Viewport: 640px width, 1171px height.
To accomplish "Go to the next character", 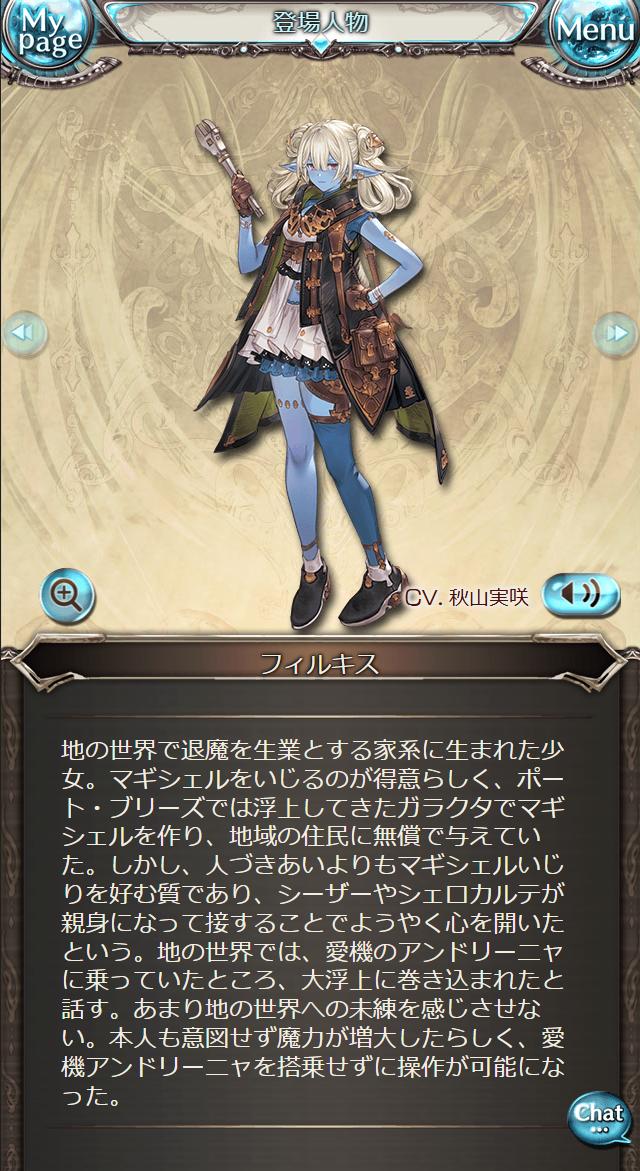I will [x=616, y=333].
